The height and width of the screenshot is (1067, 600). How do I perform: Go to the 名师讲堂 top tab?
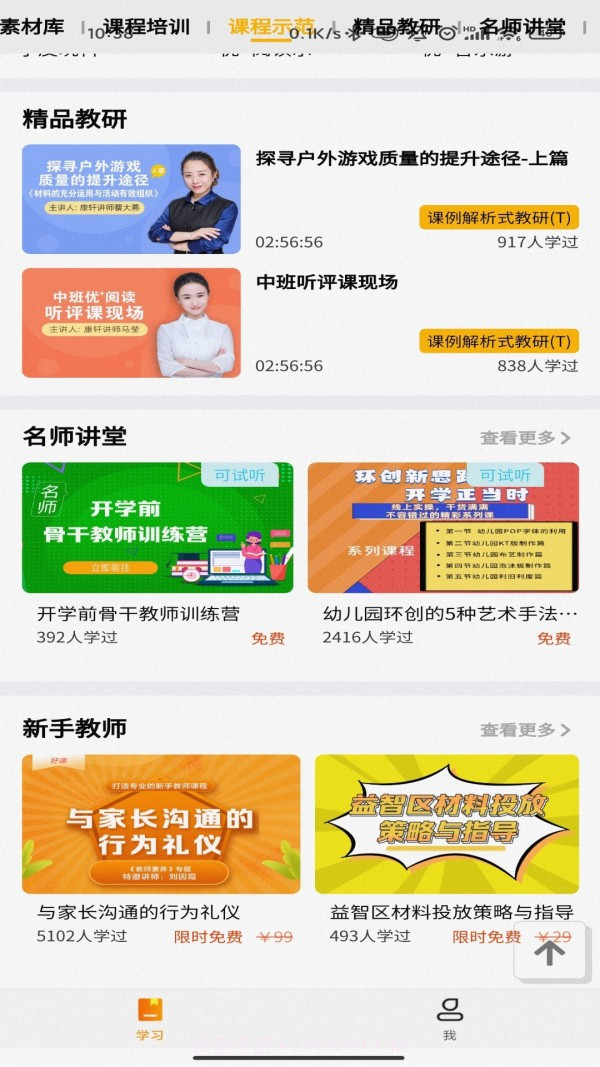point(522,27)
